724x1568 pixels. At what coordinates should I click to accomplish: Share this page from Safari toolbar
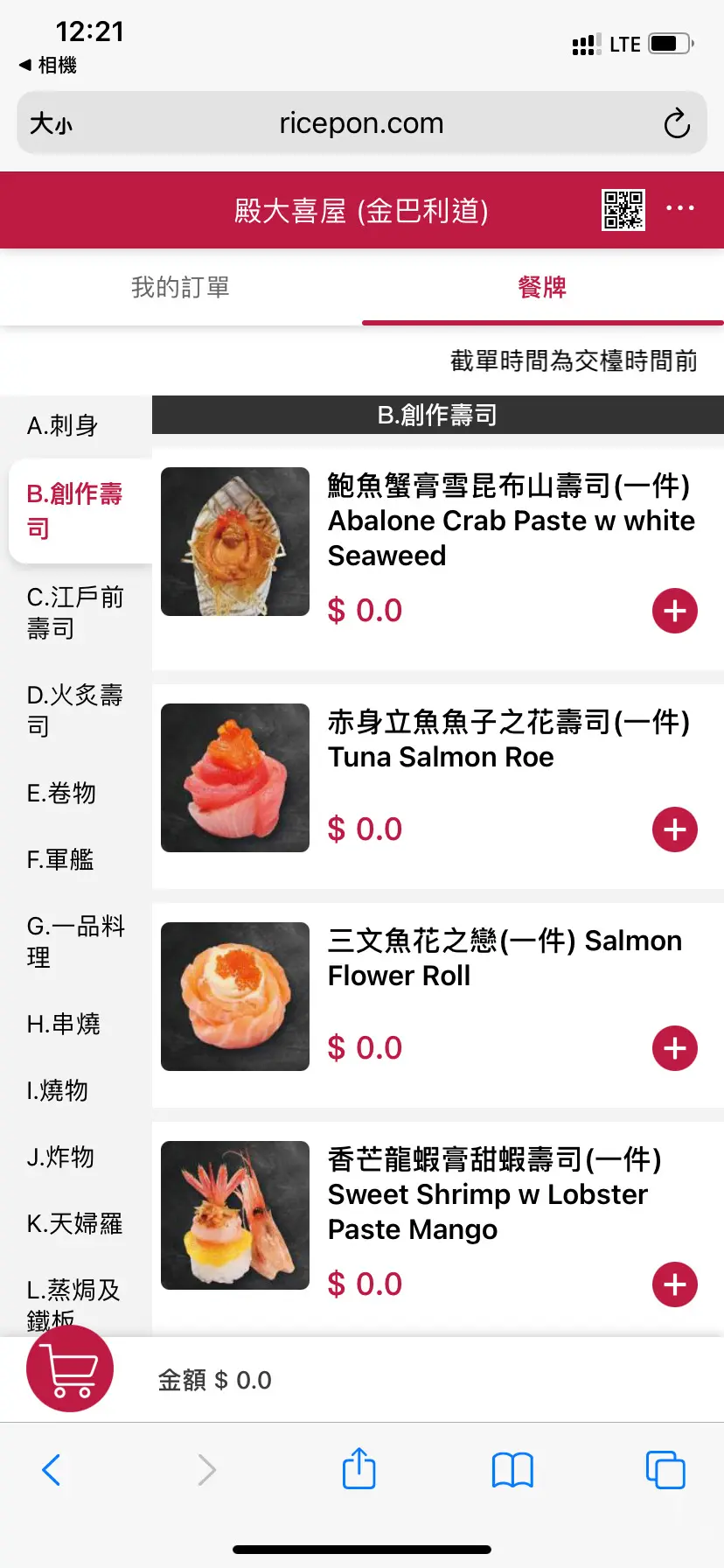[x=359, y=1469]
